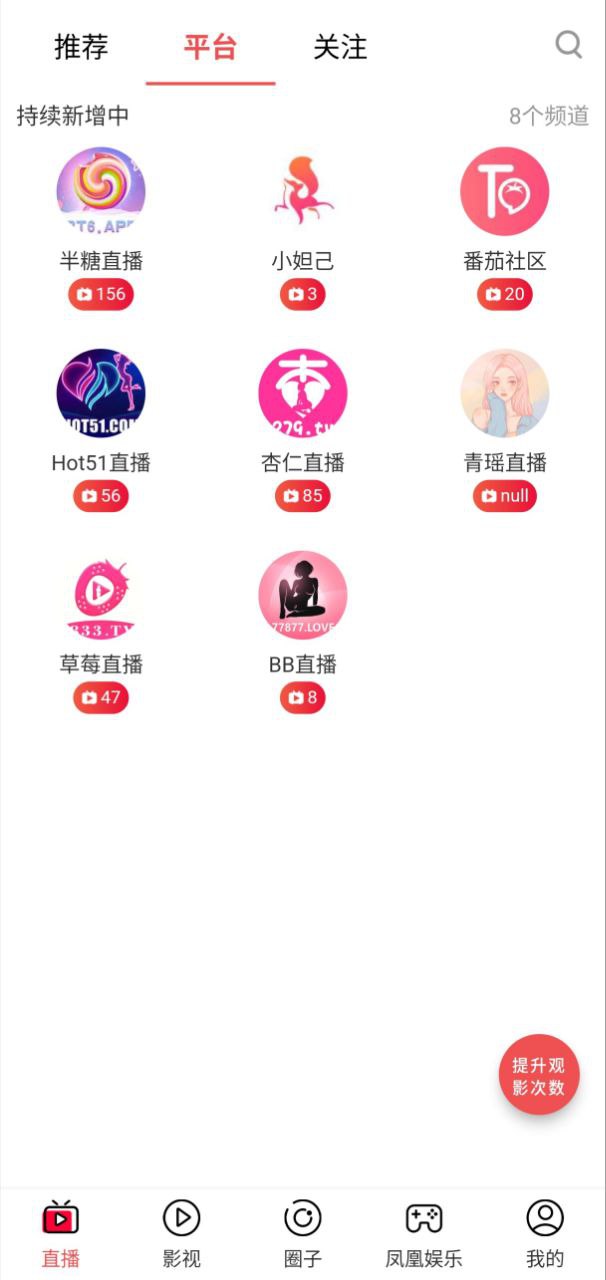The image size is (606, 1280).
Task: Go to the 影视 tab
Action: point(182,1234)
